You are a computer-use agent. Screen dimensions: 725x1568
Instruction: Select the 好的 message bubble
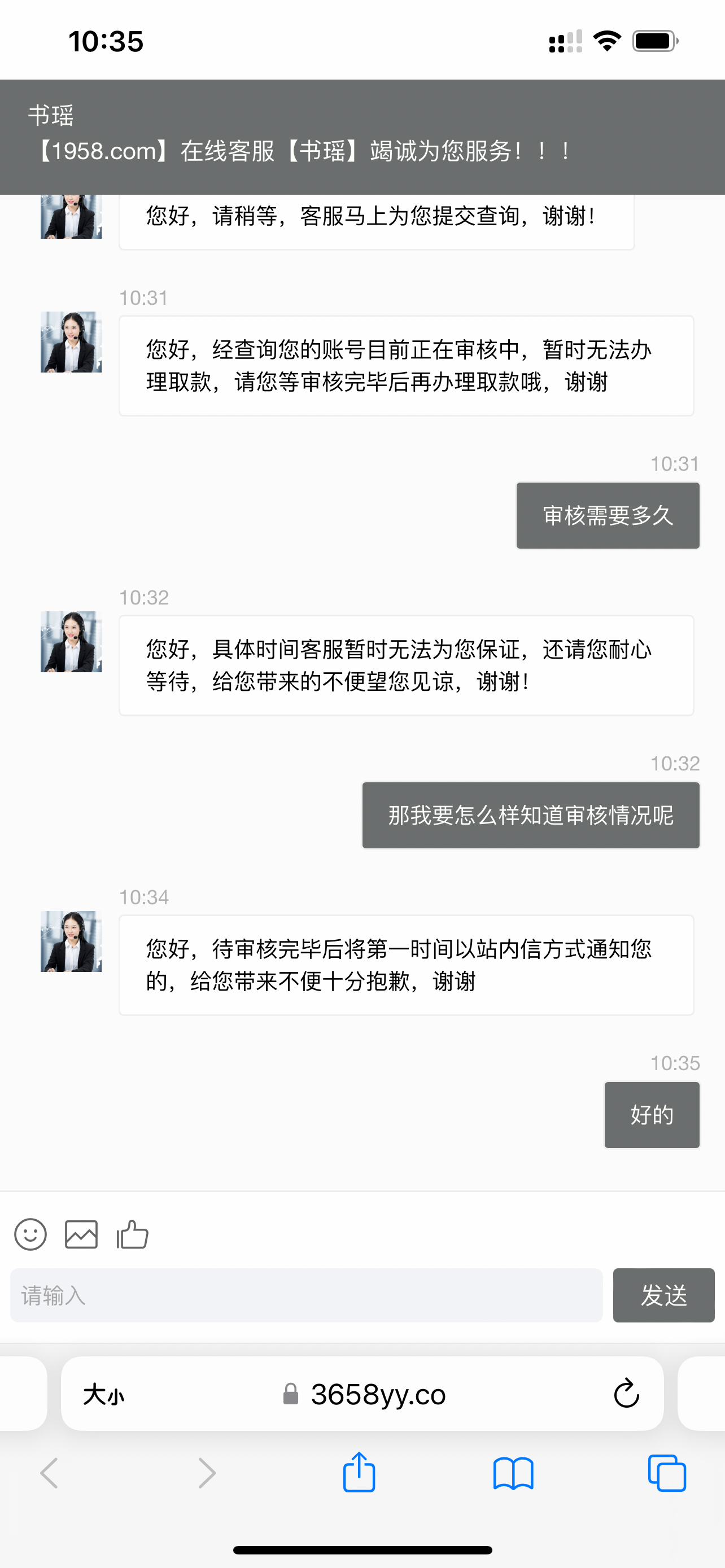coord(650,1115)
